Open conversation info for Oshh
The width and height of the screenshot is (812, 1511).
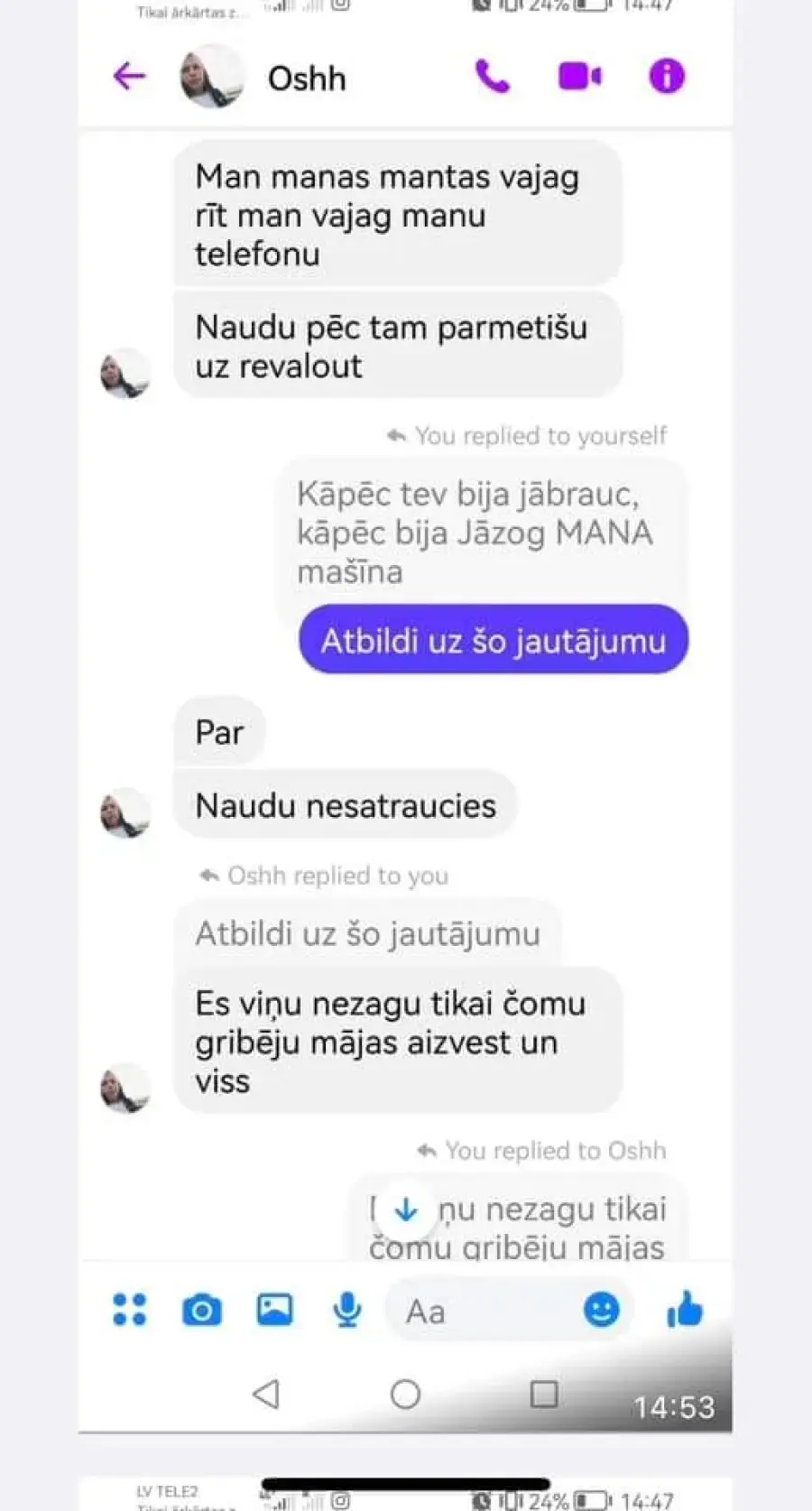[x=667, y=77]
